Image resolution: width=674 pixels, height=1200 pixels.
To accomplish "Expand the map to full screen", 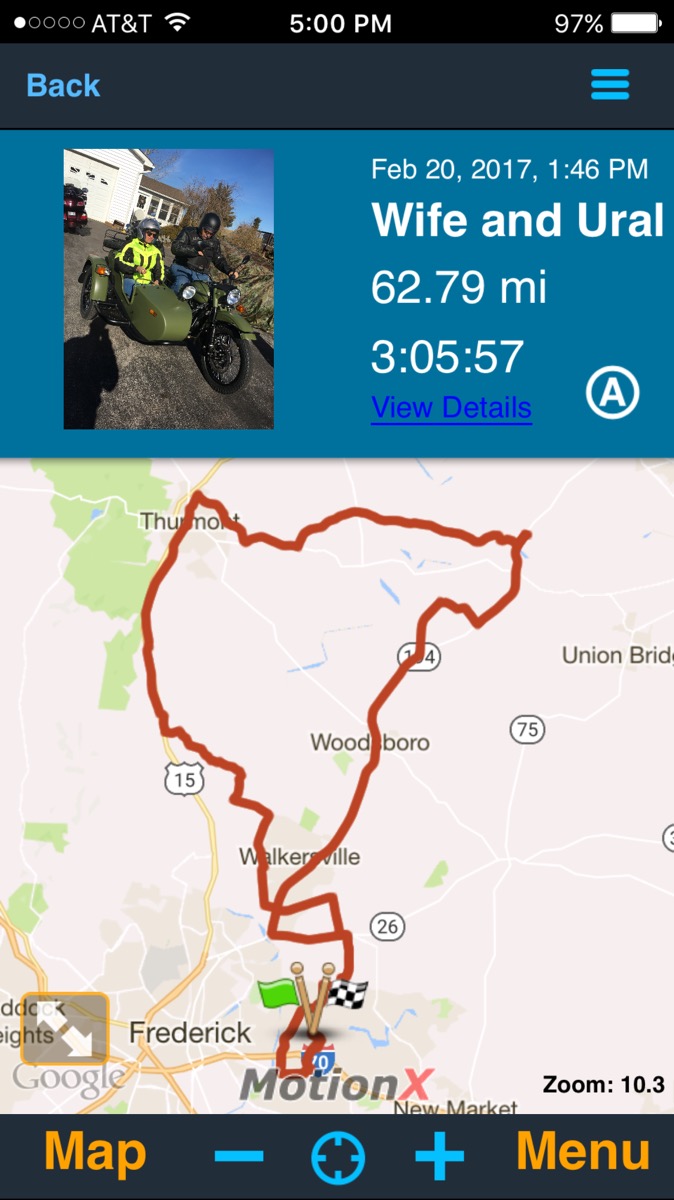I will pos(65,1028).
